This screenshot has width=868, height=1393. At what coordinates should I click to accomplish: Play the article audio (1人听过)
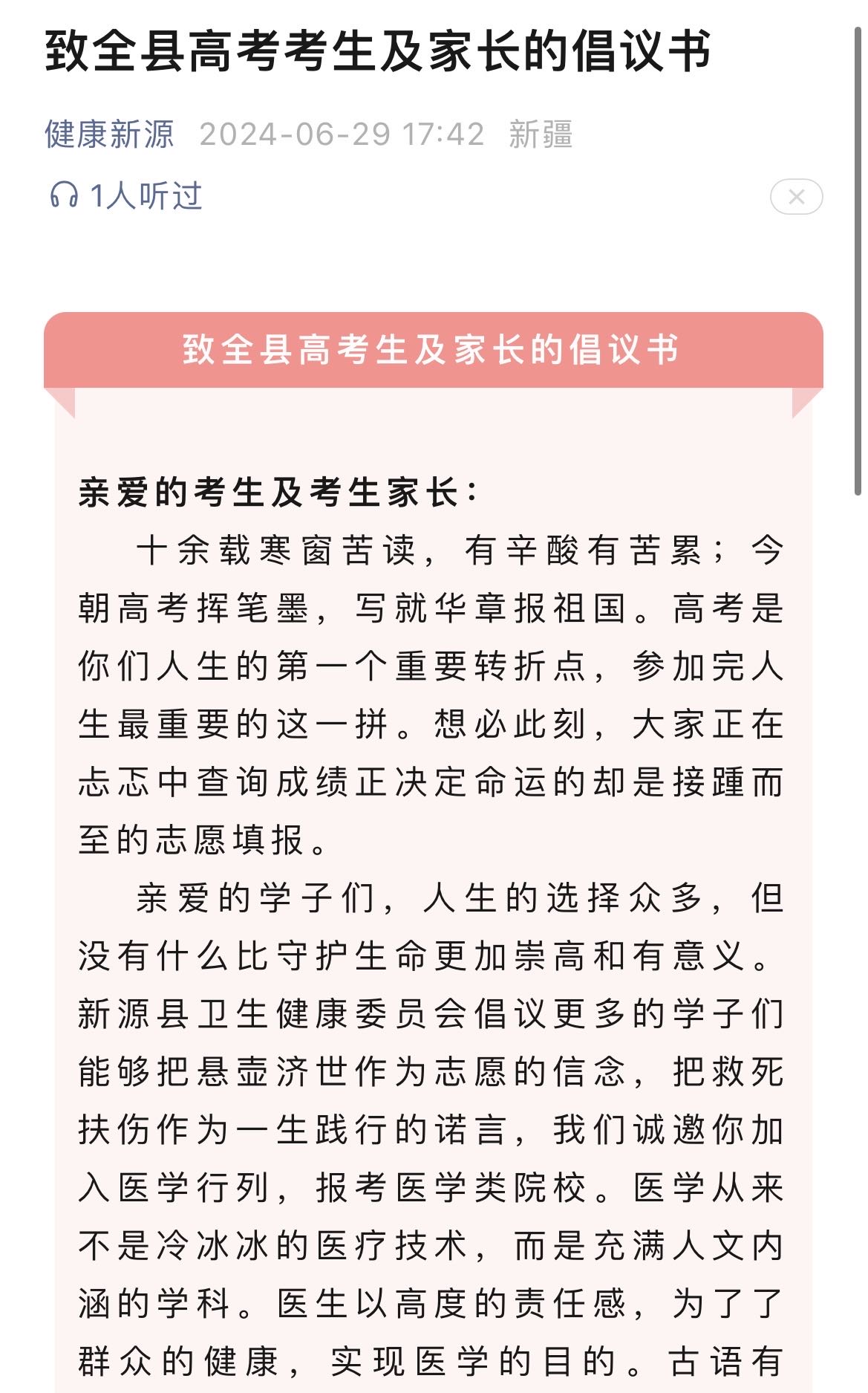tap(125, 196)
